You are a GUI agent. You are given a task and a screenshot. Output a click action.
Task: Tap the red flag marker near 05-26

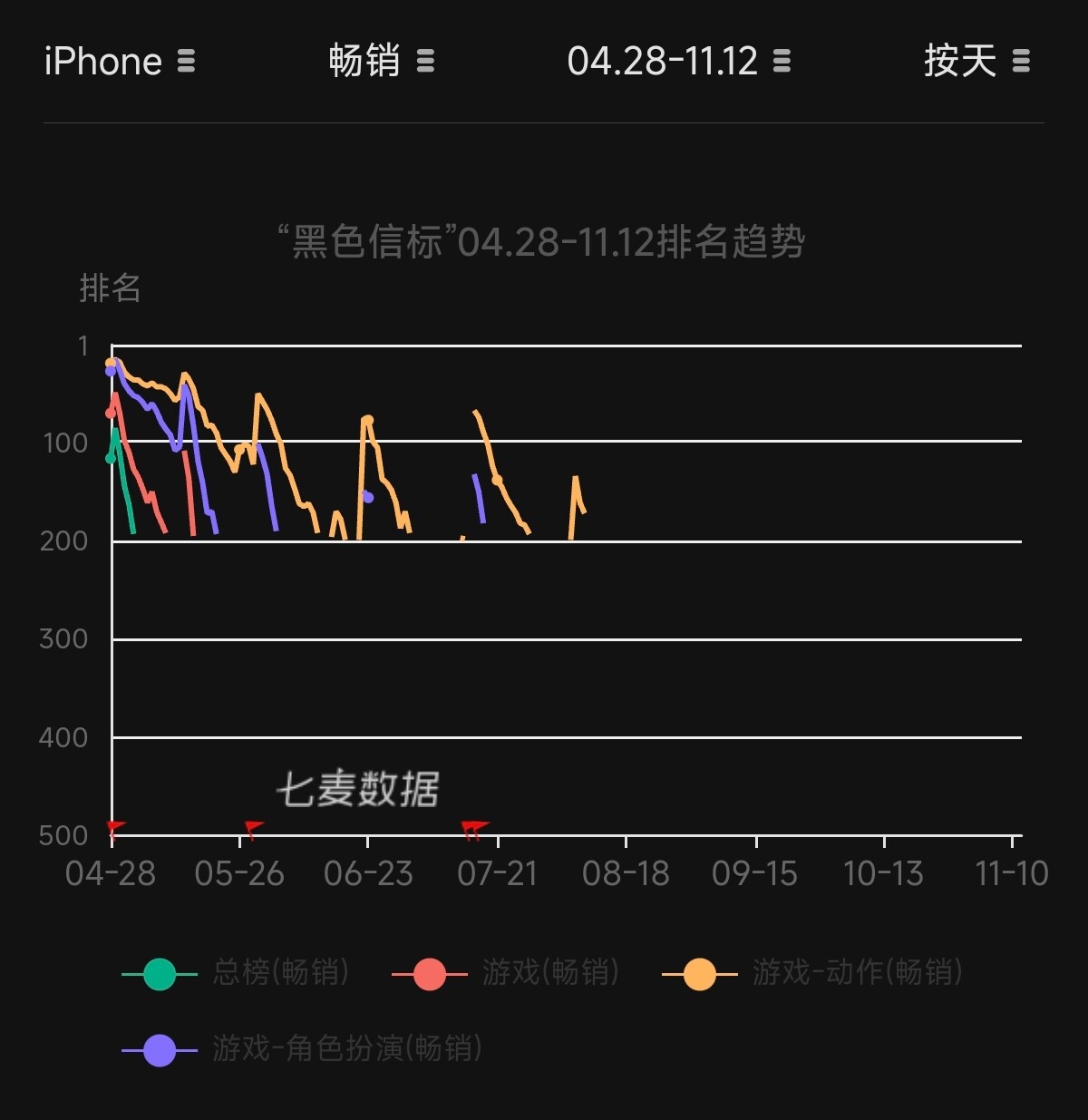tap(253, 828)
